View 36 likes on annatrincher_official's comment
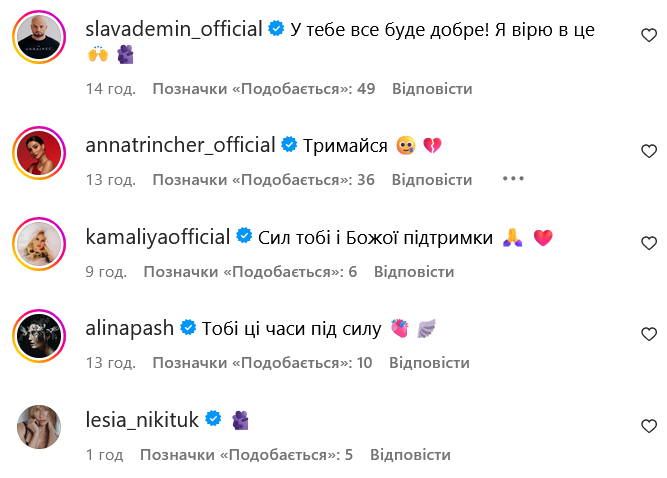The height and width of the screenshot is (478, 667). coord(263,180)
